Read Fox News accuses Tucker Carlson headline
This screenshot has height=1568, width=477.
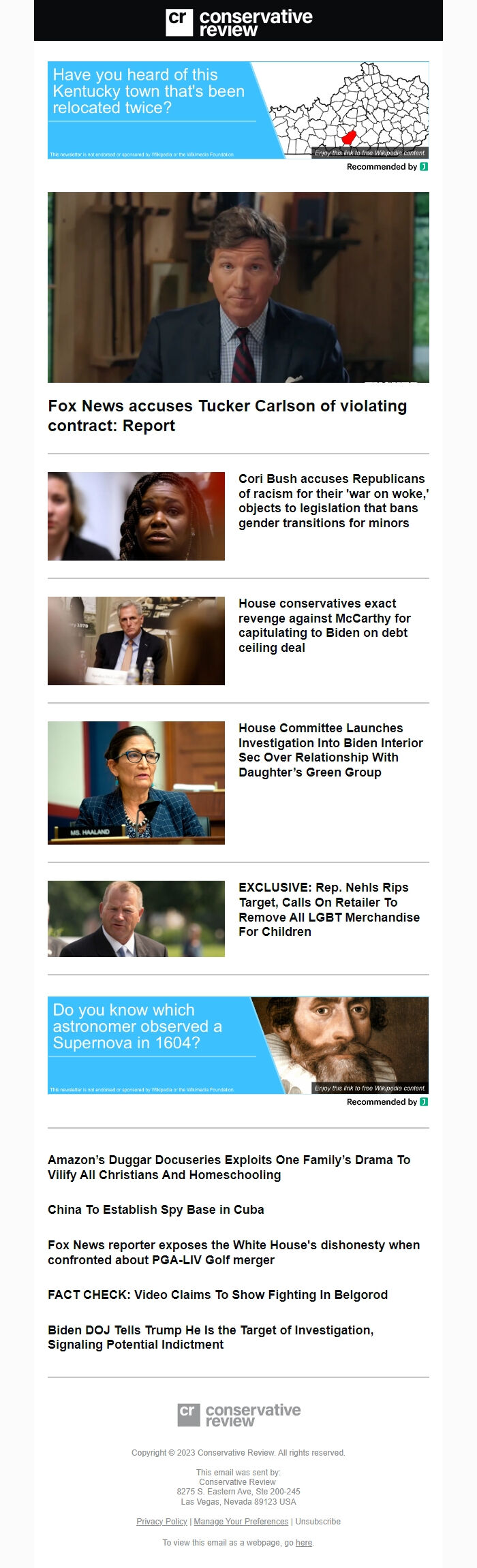(x=227, y=415)
